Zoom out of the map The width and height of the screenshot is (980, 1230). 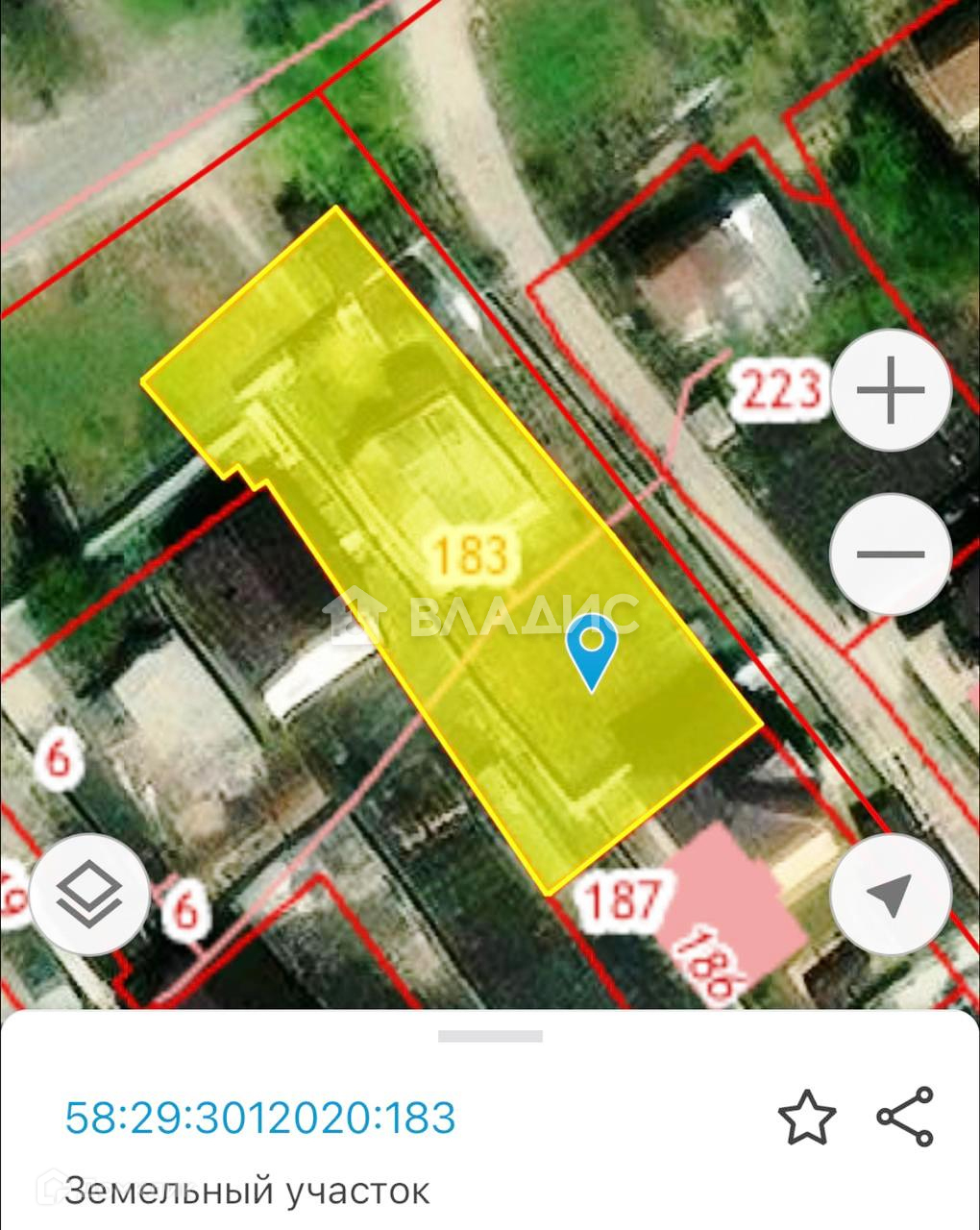891,554
